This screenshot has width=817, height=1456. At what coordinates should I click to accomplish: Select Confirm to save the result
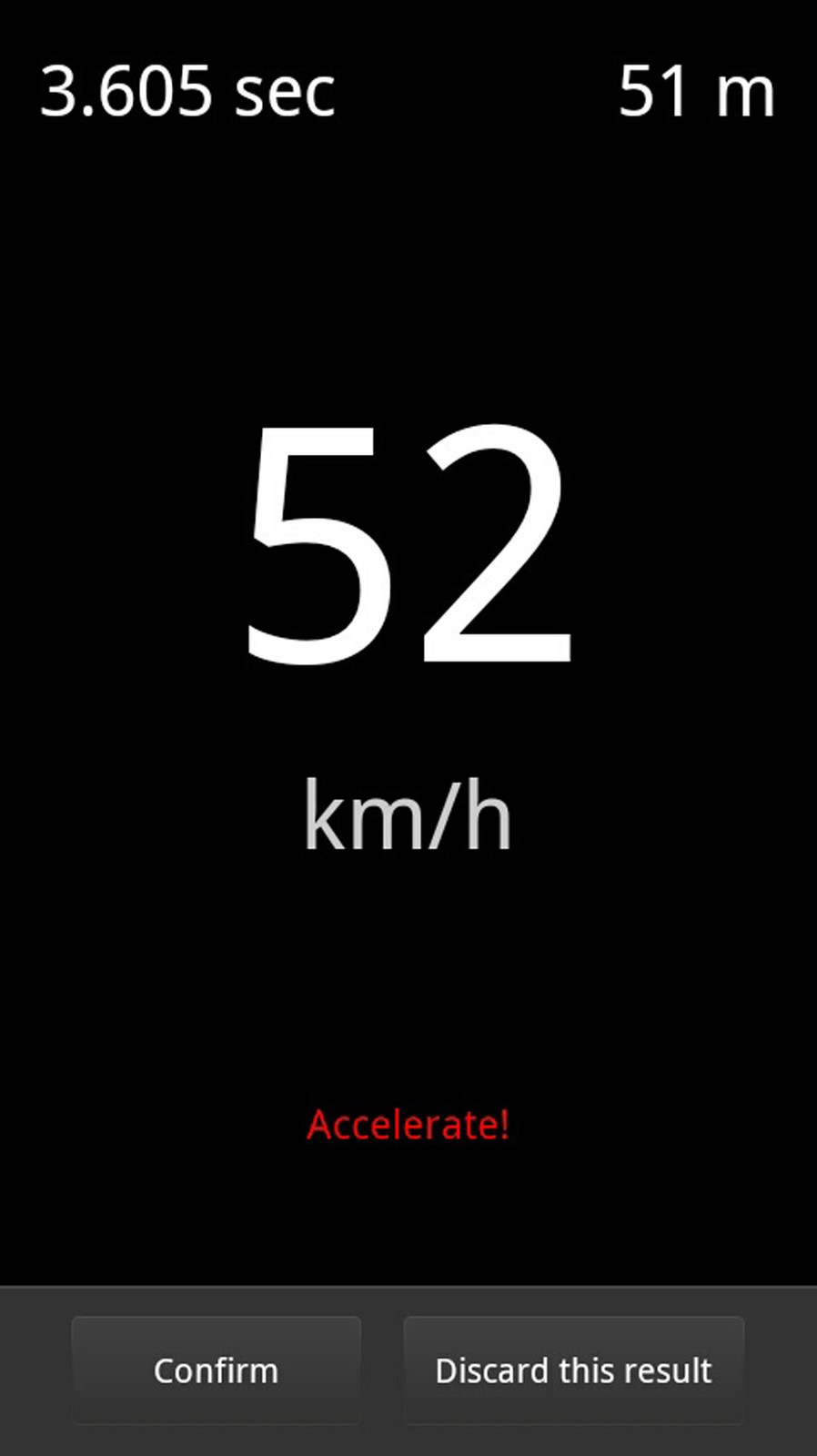tap(216, 1370)
